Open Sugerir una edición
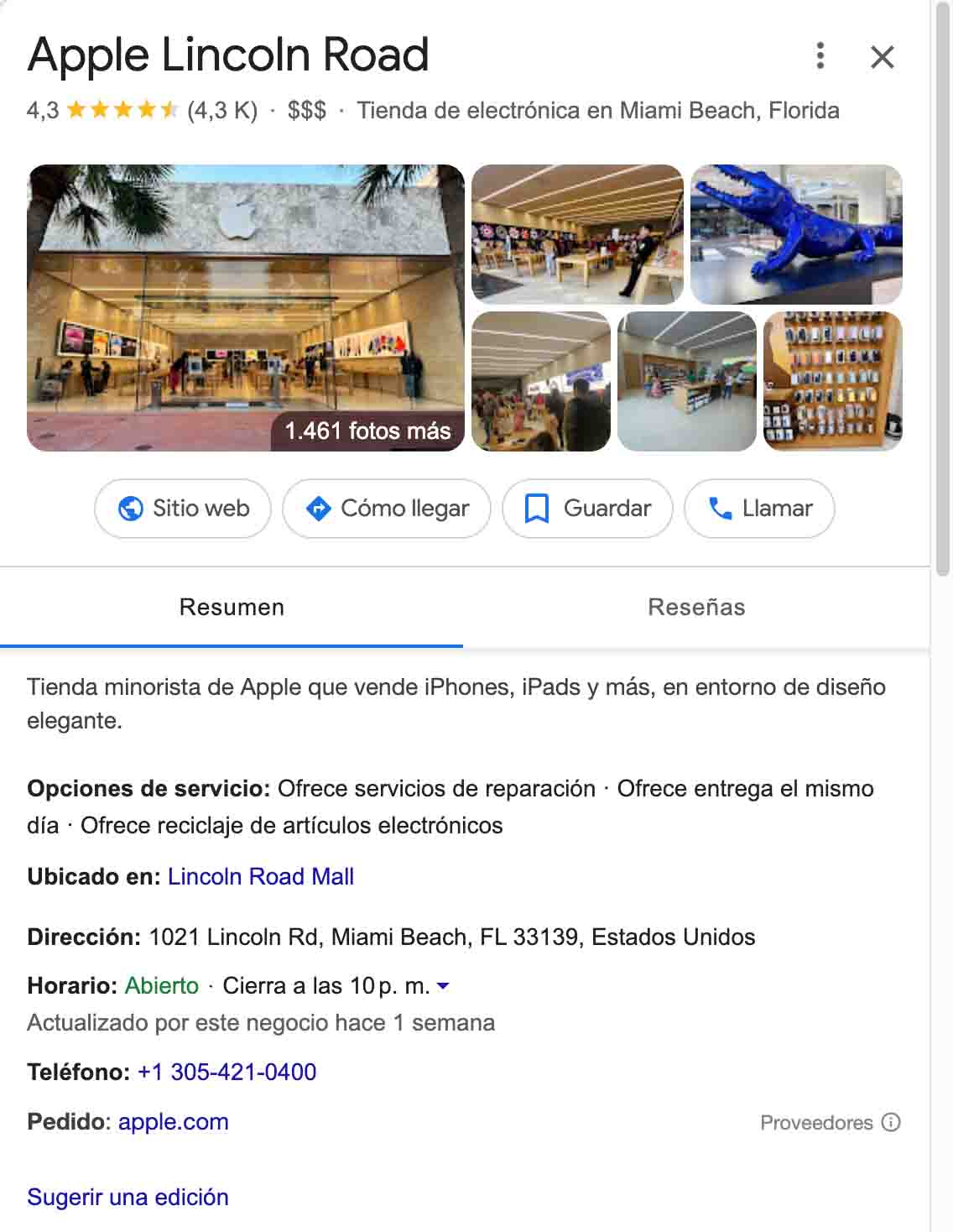 pos(128,1197)
